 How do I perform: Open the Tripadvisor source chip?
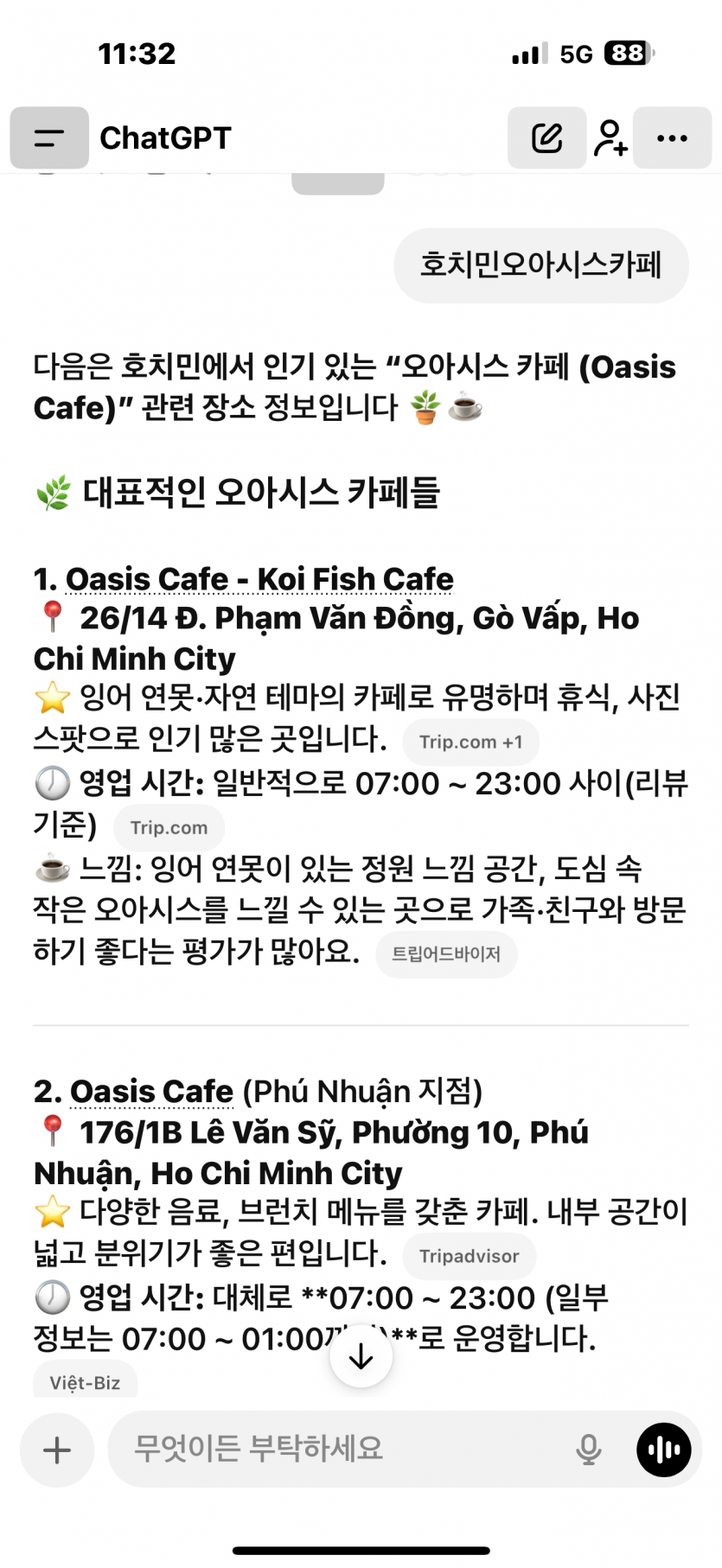point(469,1257)
